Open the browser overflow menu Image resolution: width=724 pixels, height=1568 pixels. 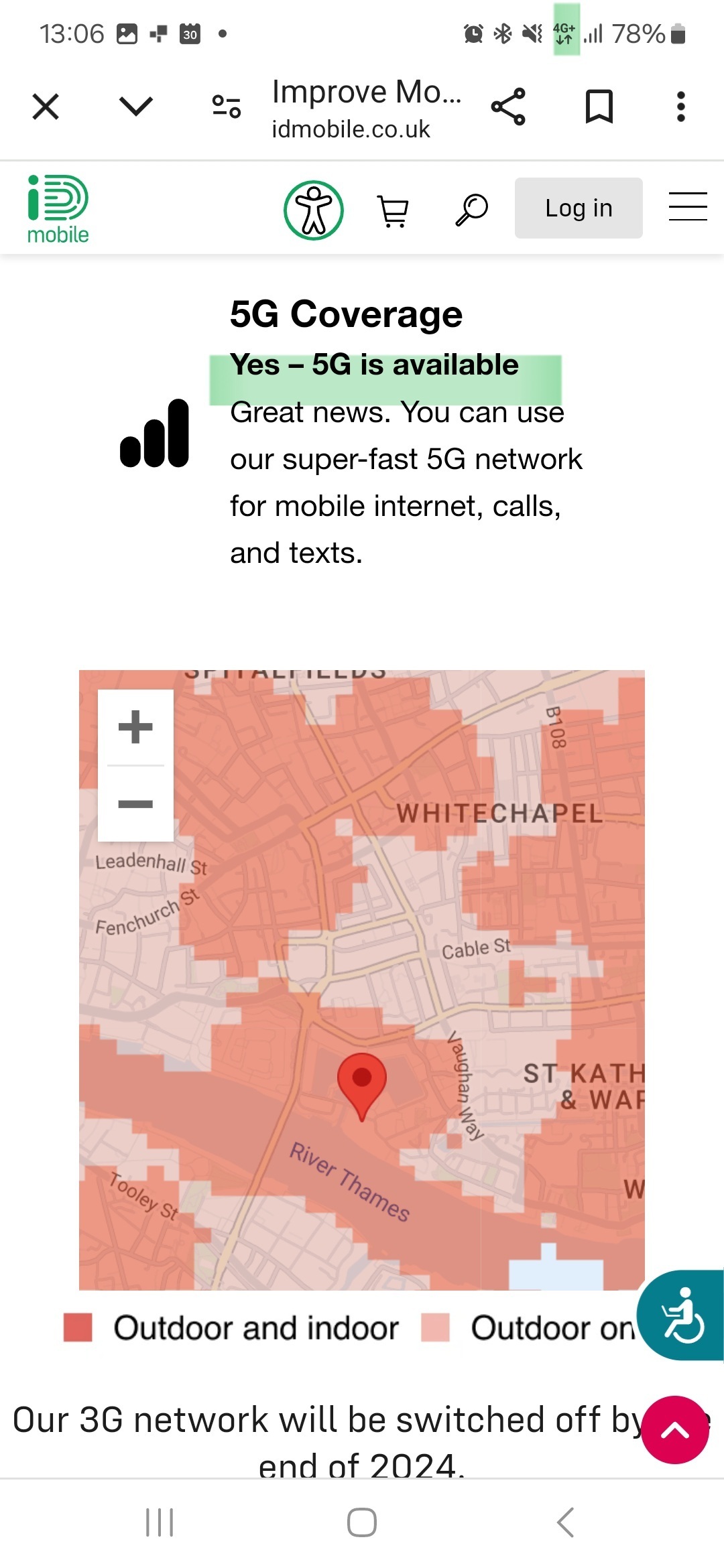point(680,107)
